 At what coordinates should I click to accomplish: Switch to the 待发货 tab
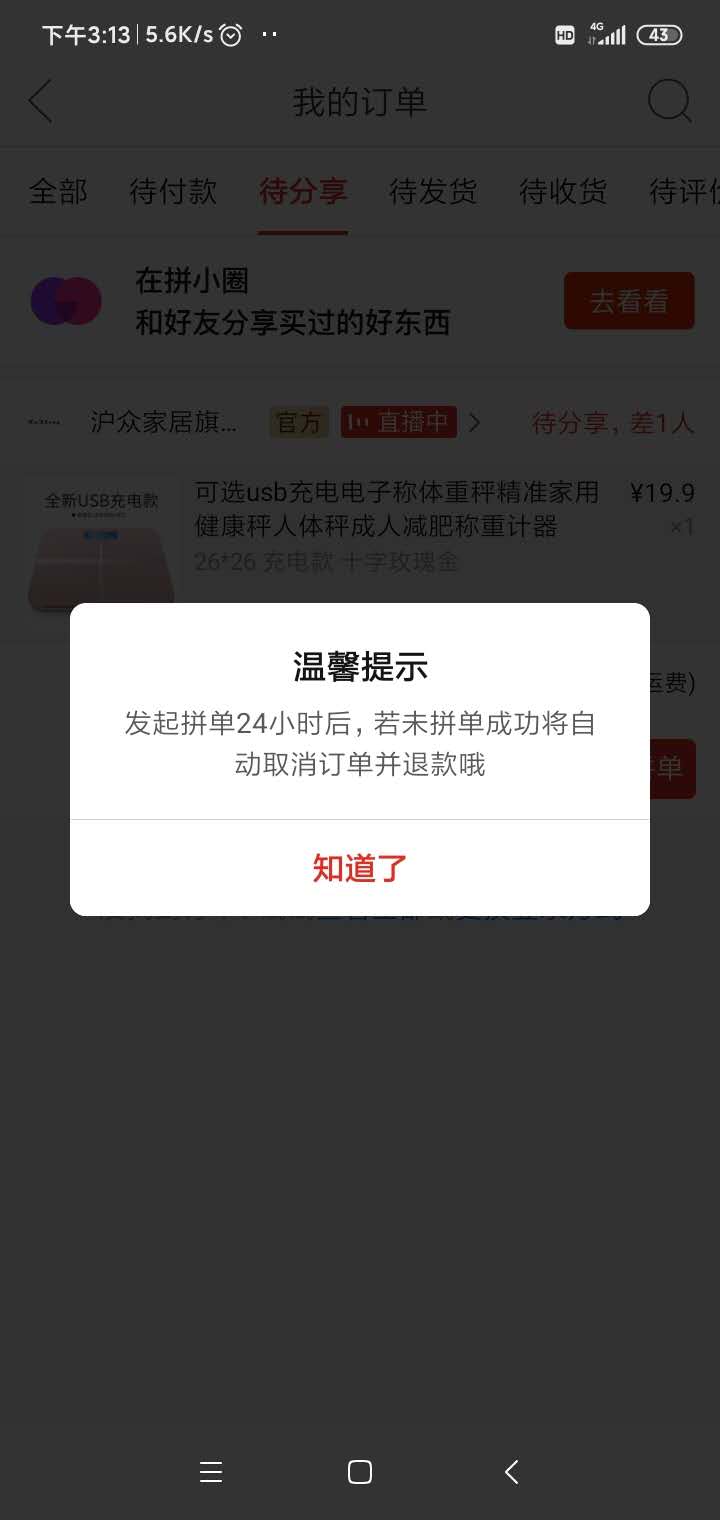click(433, 191)
